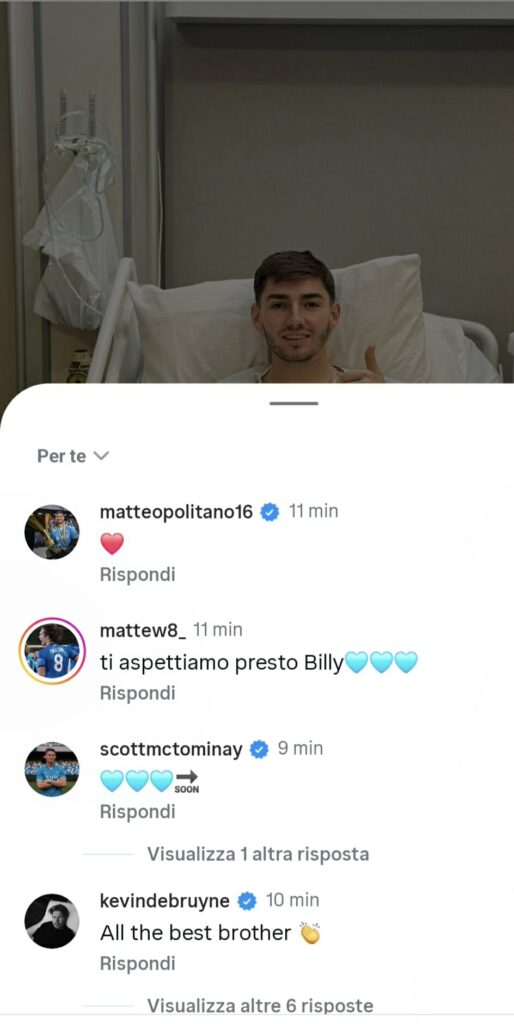Viewport: 514px width, 1024px height.
Task: Reply to matteopolitano16's comment
Action: [x=137, y=575]
